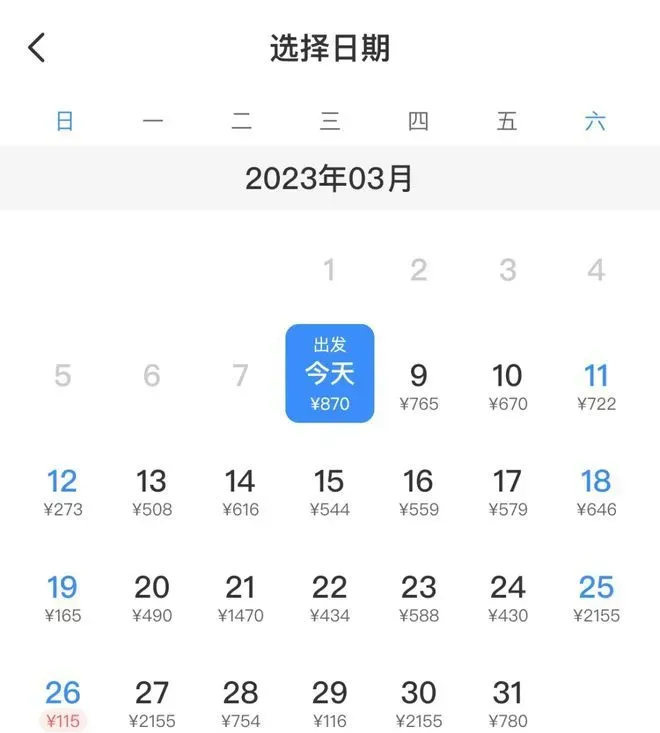The width and height of the screenshot is (660, 733).
Task: Pick March 10 at ¥670
Action: (x=507, y=386)
